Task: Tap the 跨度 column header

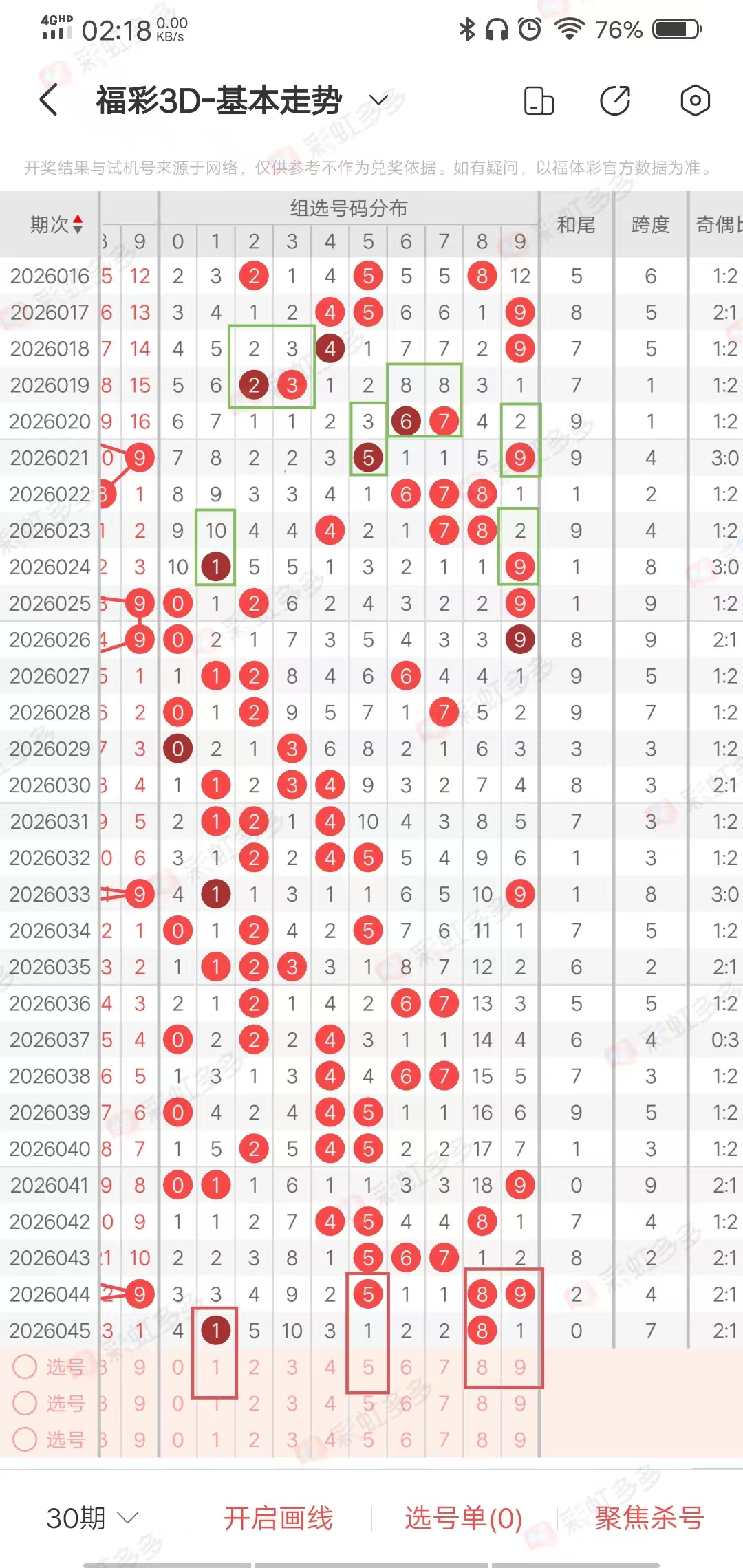Action: 649,225
